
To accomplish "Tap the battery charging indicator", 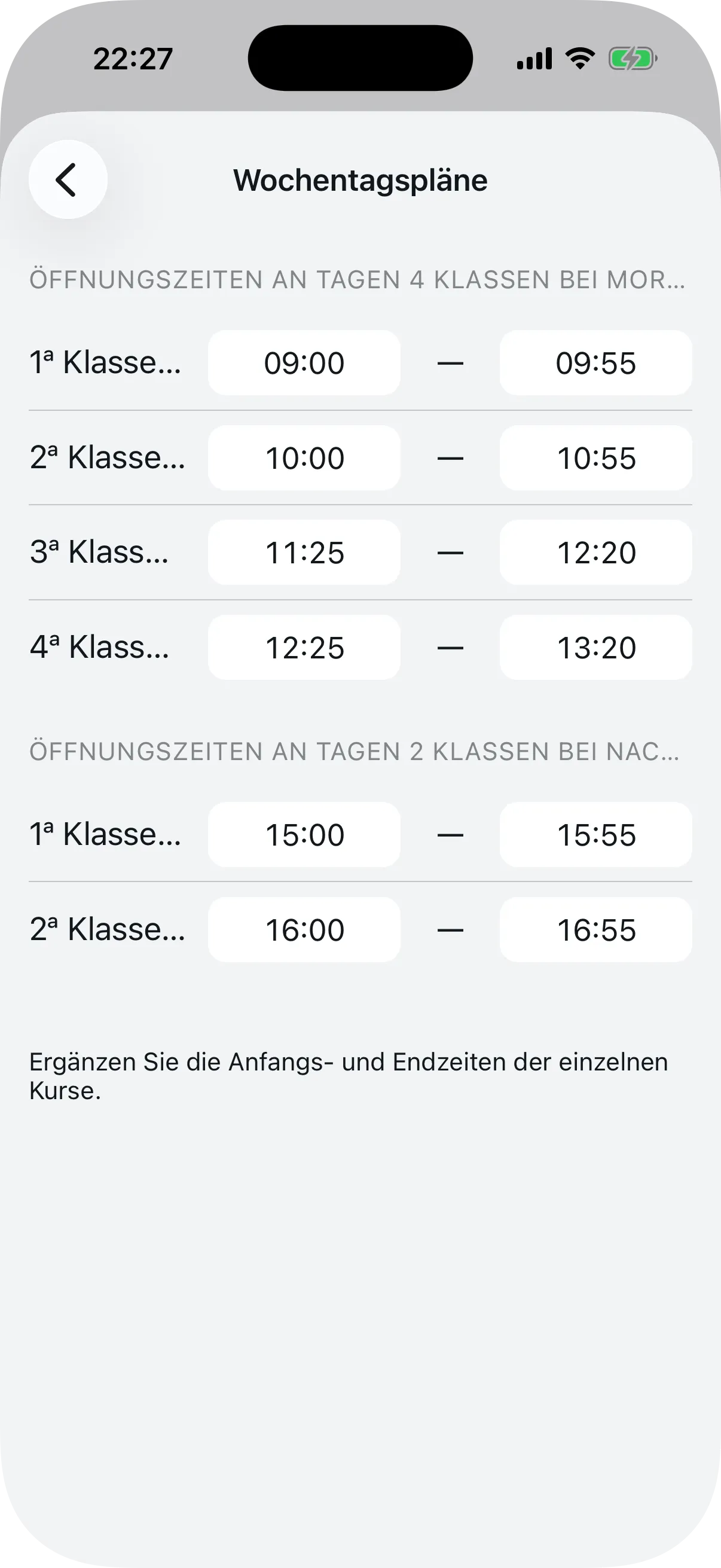I will pos(631,58).
